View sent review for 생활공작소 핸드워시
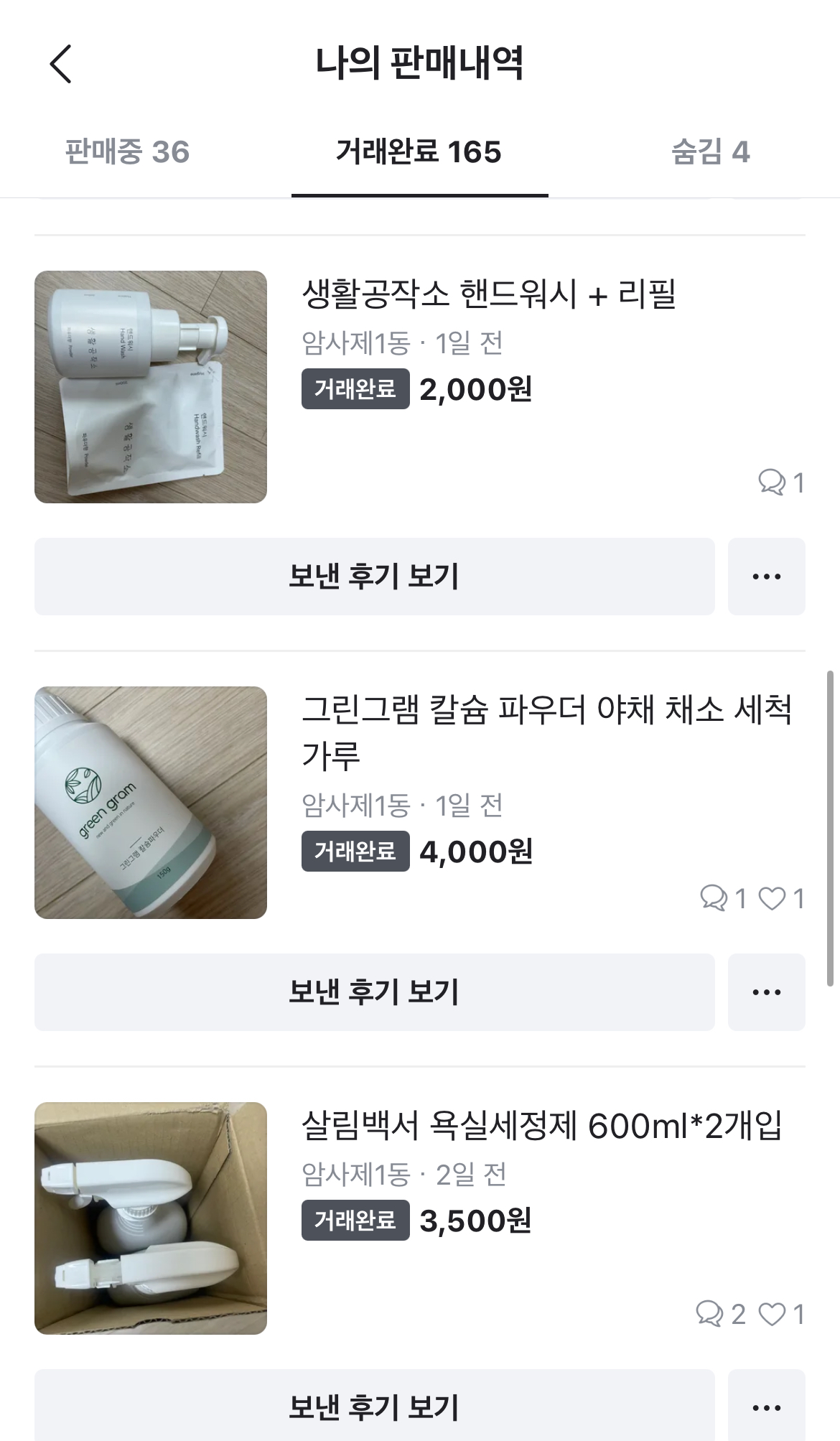 coord(374,577)
